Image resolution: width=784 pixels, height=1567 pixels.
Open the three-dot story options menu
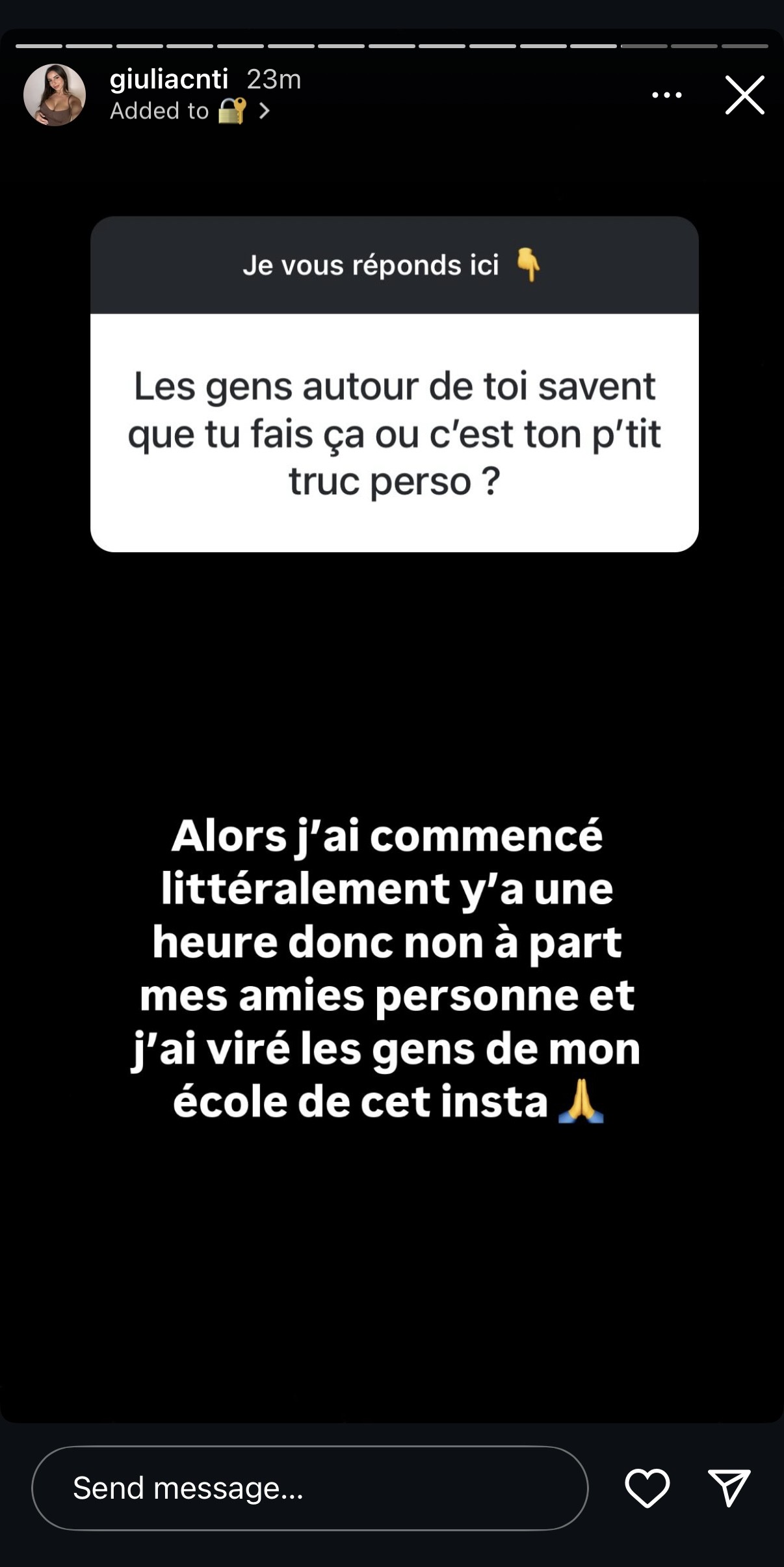666,95
